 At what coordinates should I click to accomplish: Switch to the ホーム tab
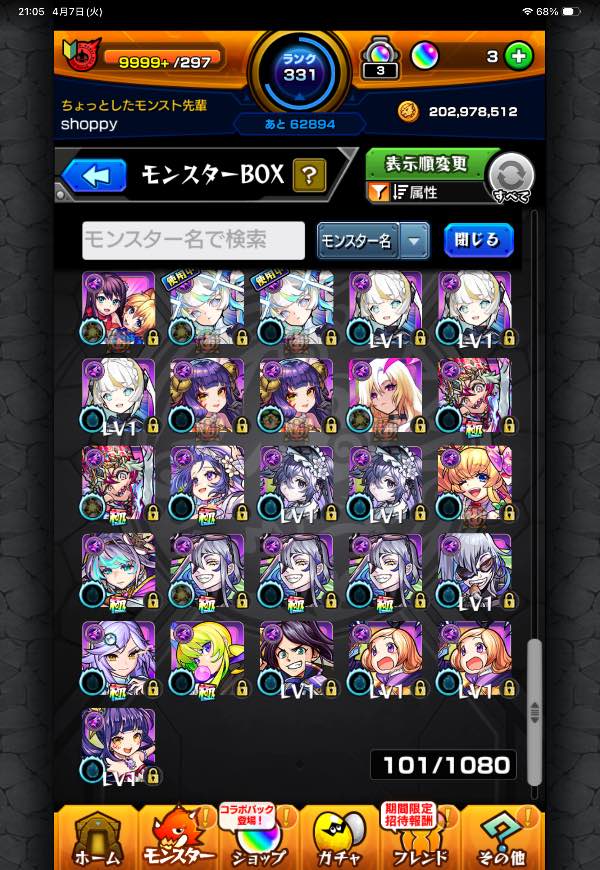[97, 838]
